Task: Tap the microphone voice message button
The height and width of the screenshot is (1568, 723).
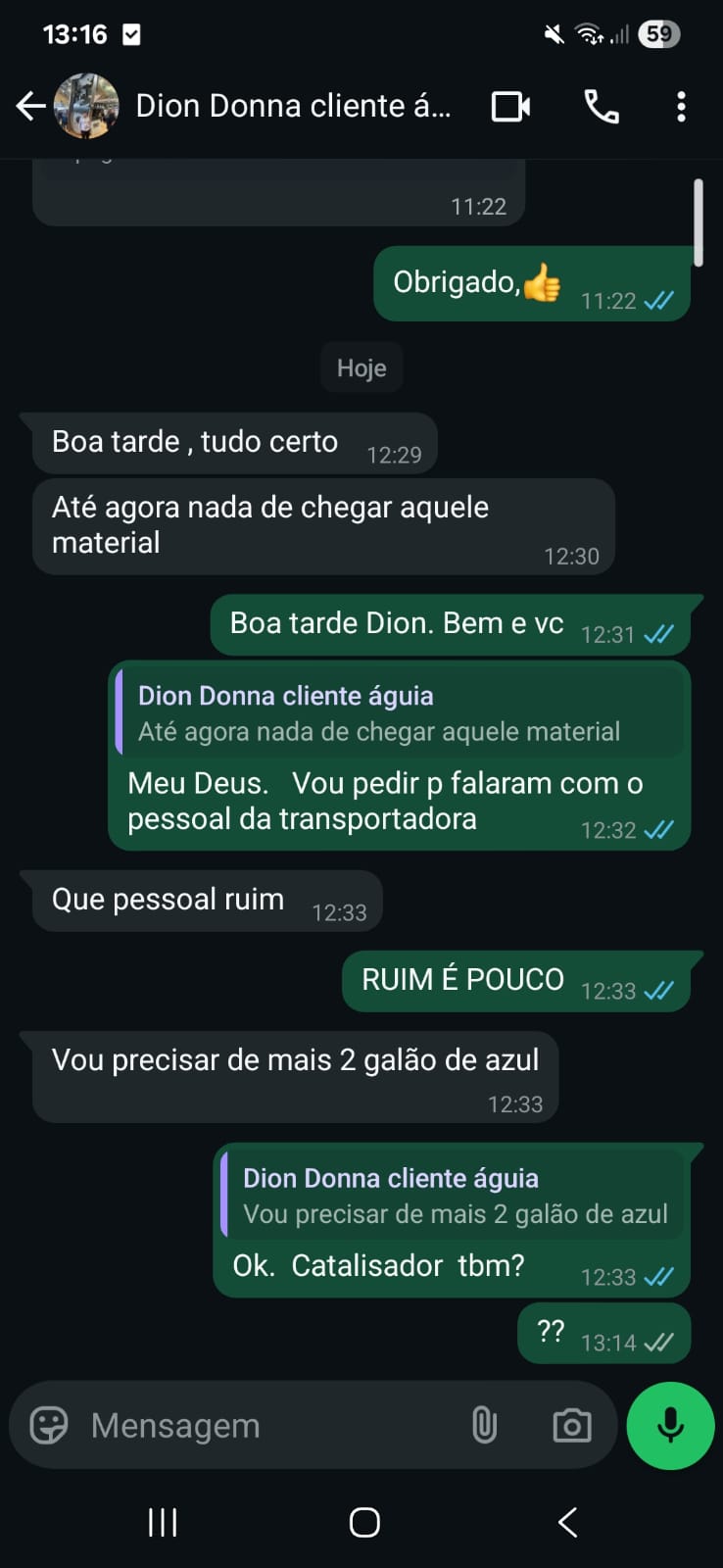Action: pyautogui.click(x=670, y=1425)
